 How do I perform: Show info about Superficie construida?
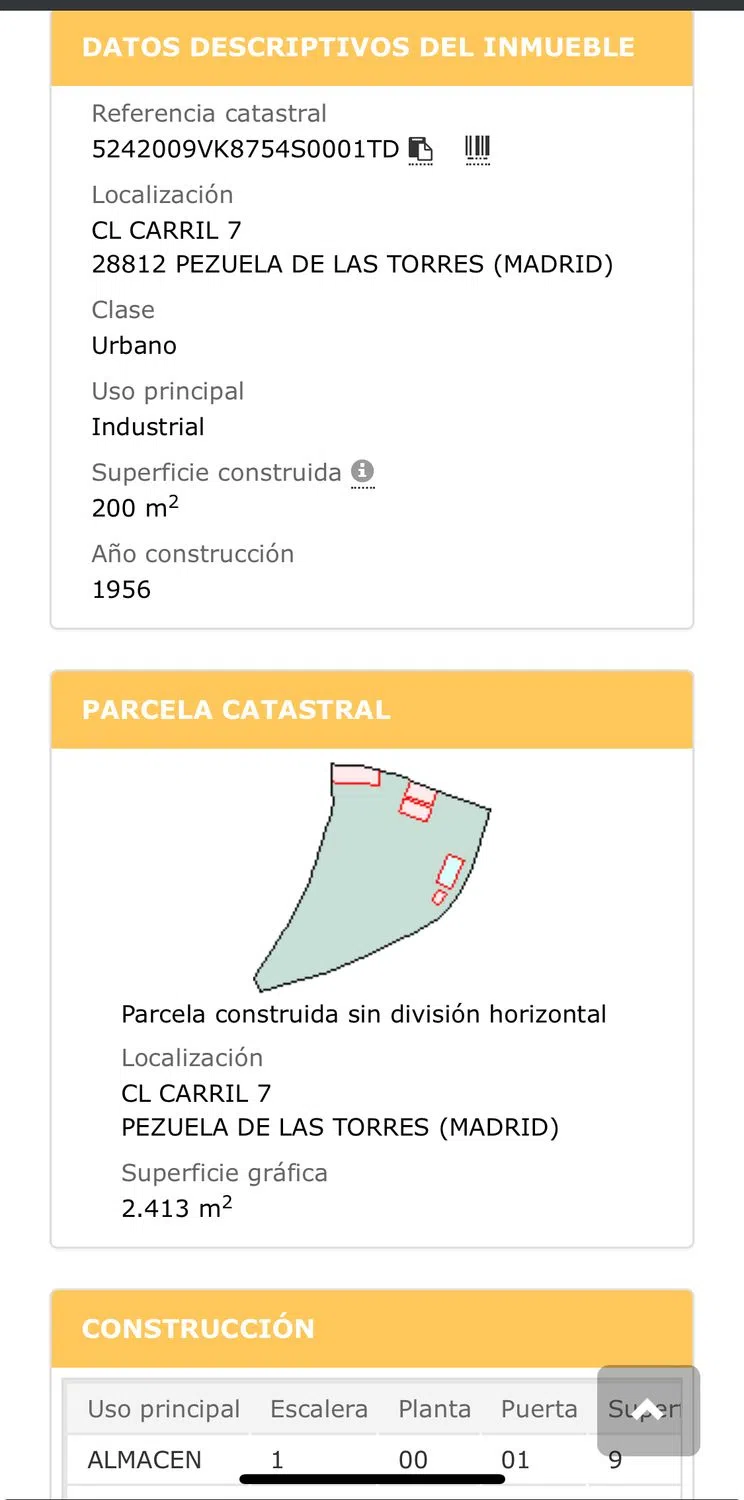[362, 472]
